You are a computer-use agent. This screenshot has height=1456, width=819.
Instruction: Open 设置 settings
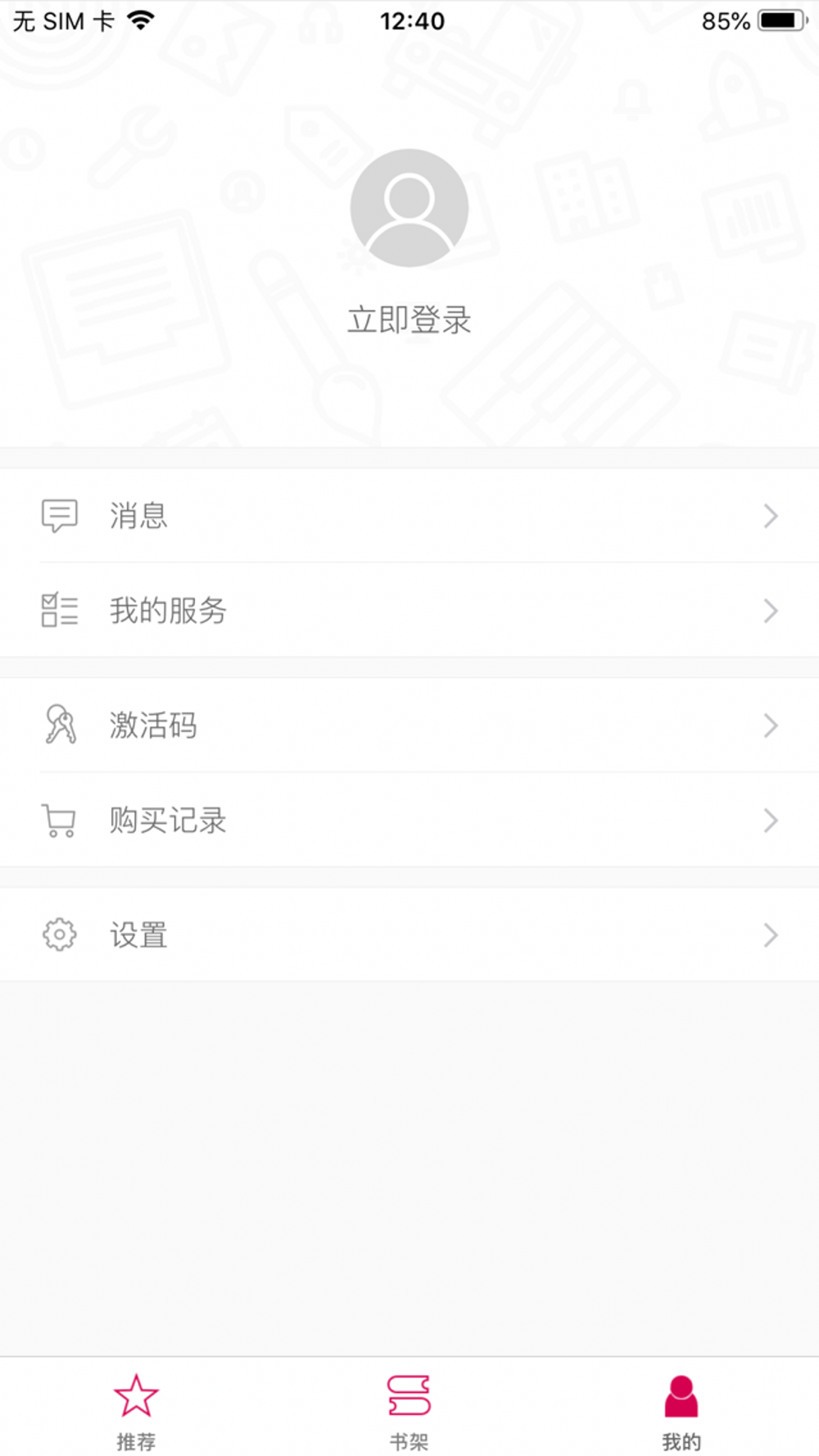[x=409, y=934]
